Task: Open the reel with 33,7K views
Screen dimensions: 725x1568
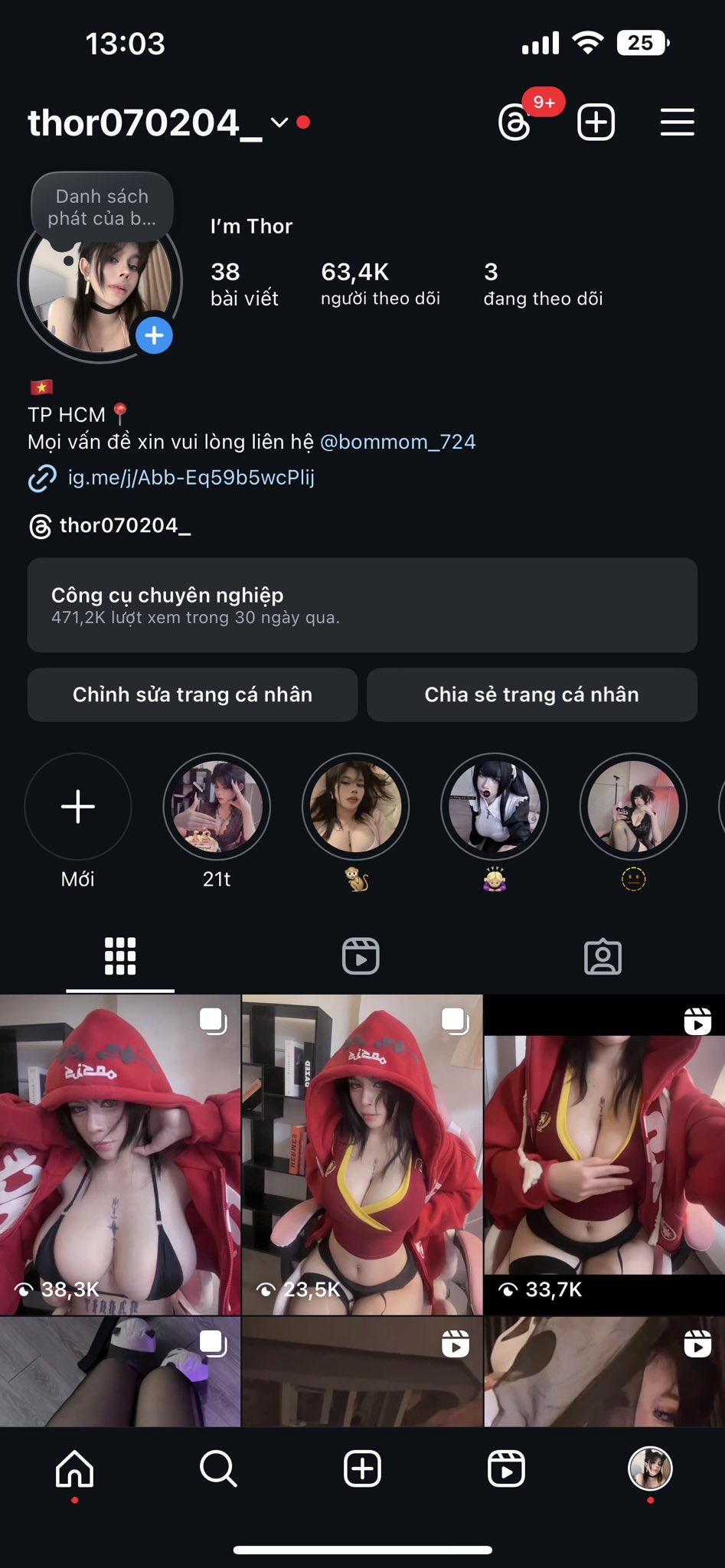Action: (x=604, y=1155)
